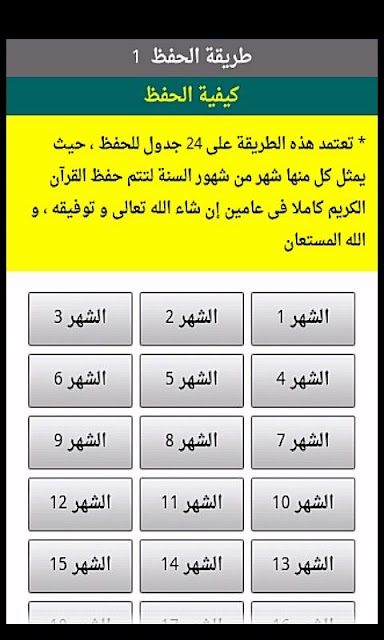Open the الشهر 1 schedule
The image size is (384, 640).
click(303, 318)
